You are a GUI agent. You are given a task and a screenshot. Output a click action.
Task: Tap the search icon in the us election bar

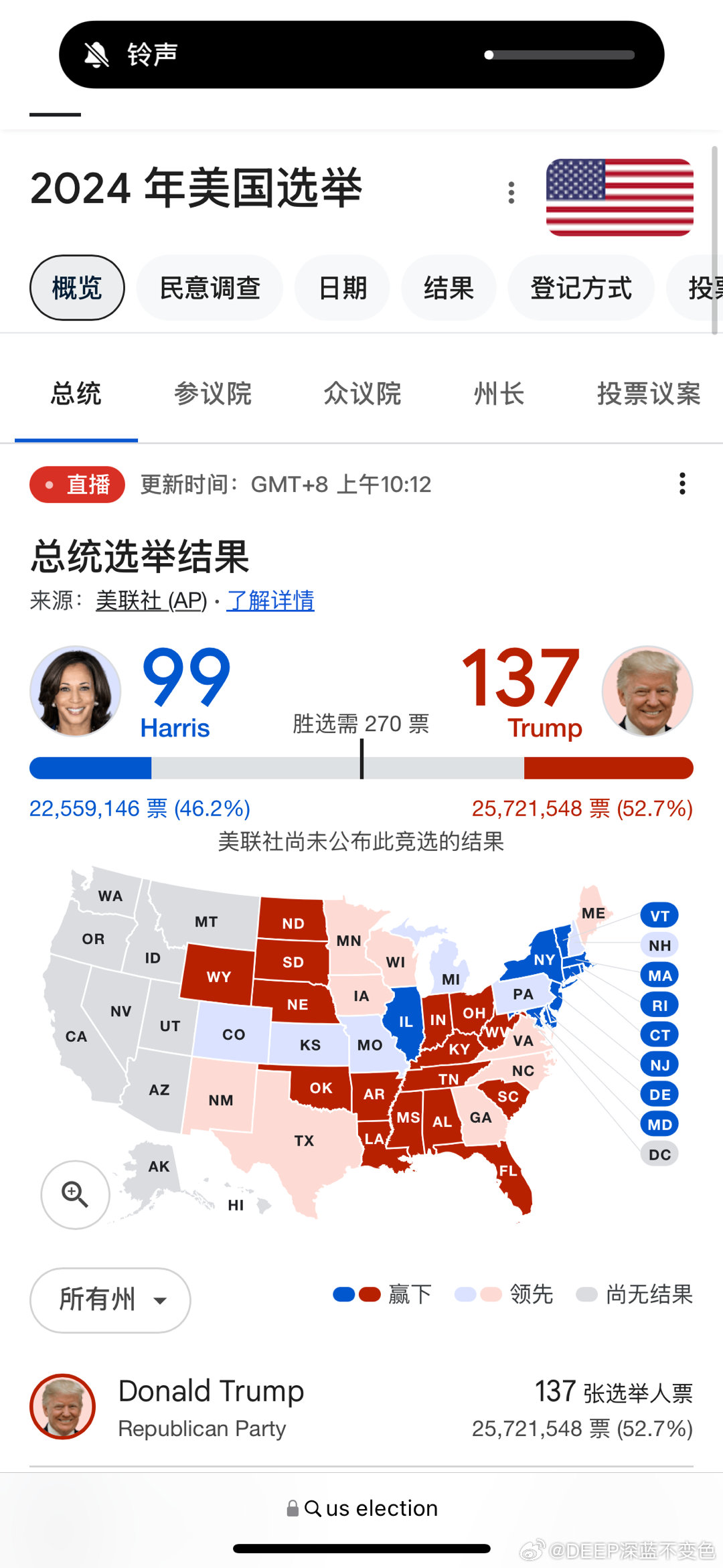[314, 1508]
